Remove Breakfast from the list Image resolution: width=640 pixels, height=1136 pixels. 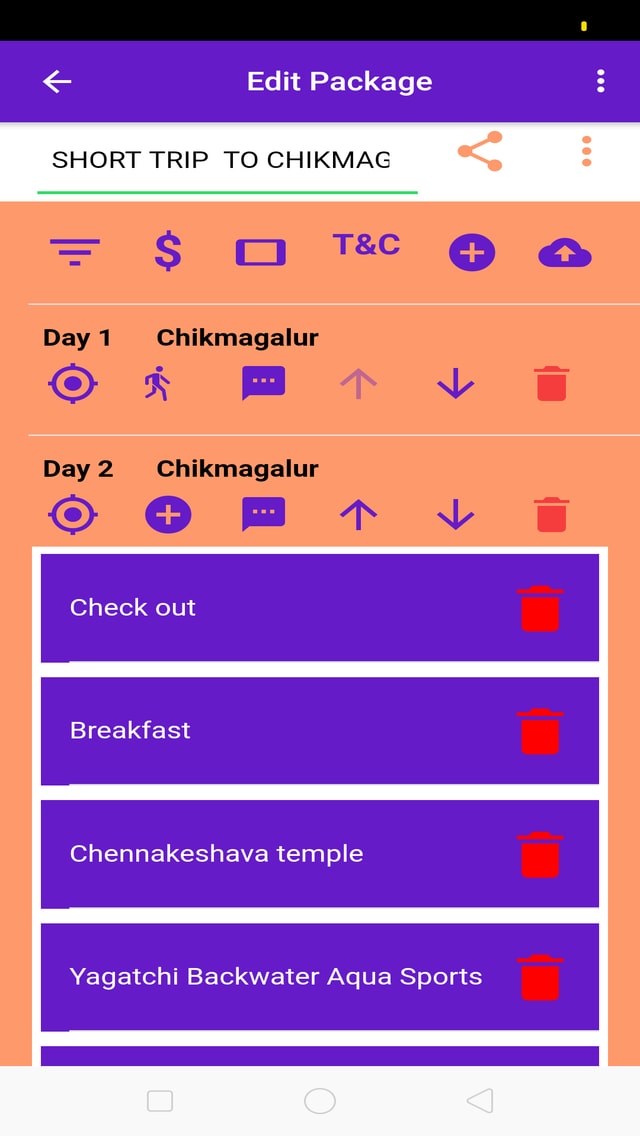tap(540, 731)
